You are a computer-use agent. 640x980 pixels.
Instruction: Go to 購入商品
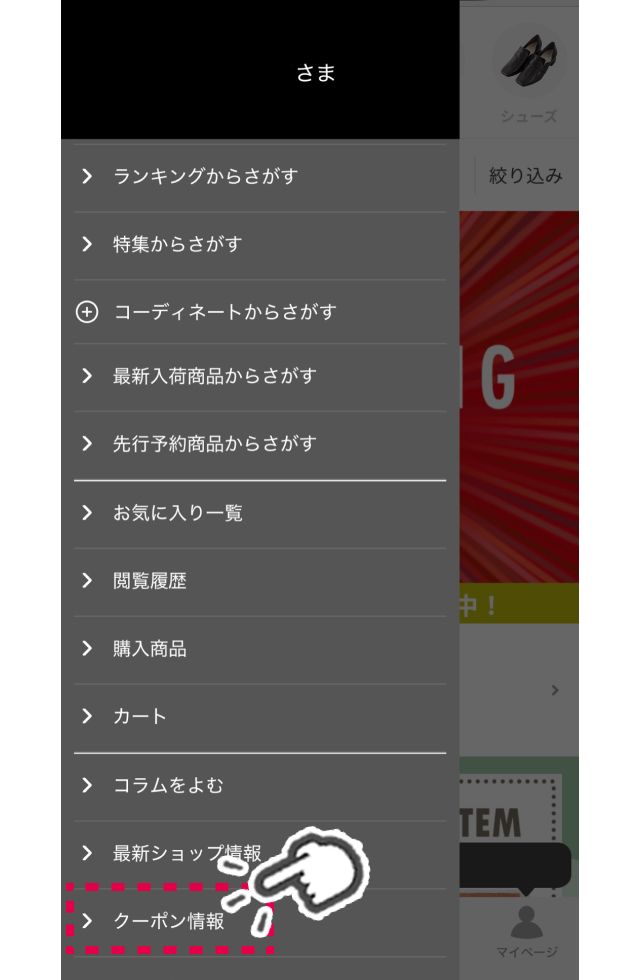[x=150, y=649]
